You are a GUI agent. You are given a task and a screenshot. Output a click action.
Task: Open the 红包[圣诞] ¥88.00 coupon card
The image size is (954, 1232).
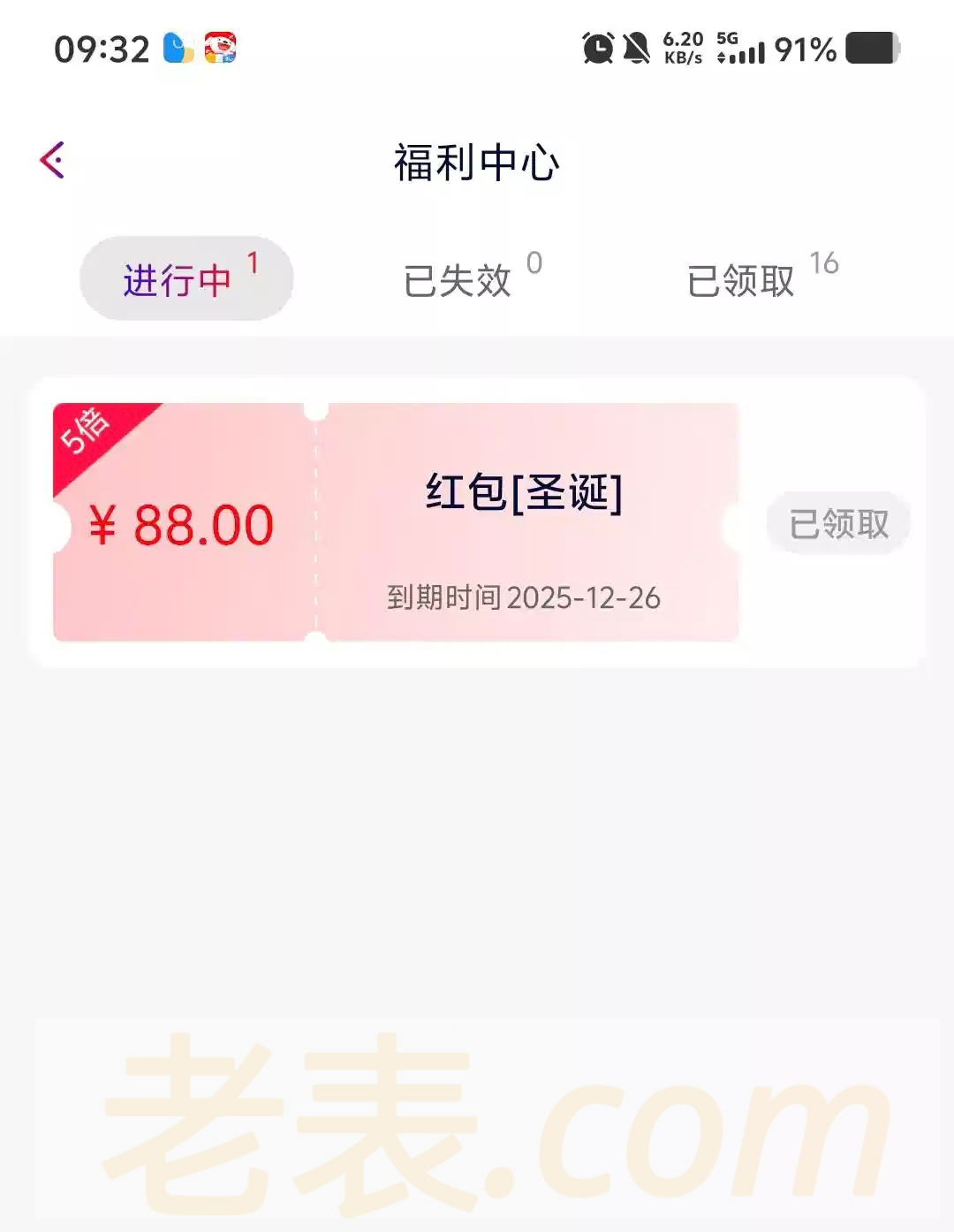point(396,522)
